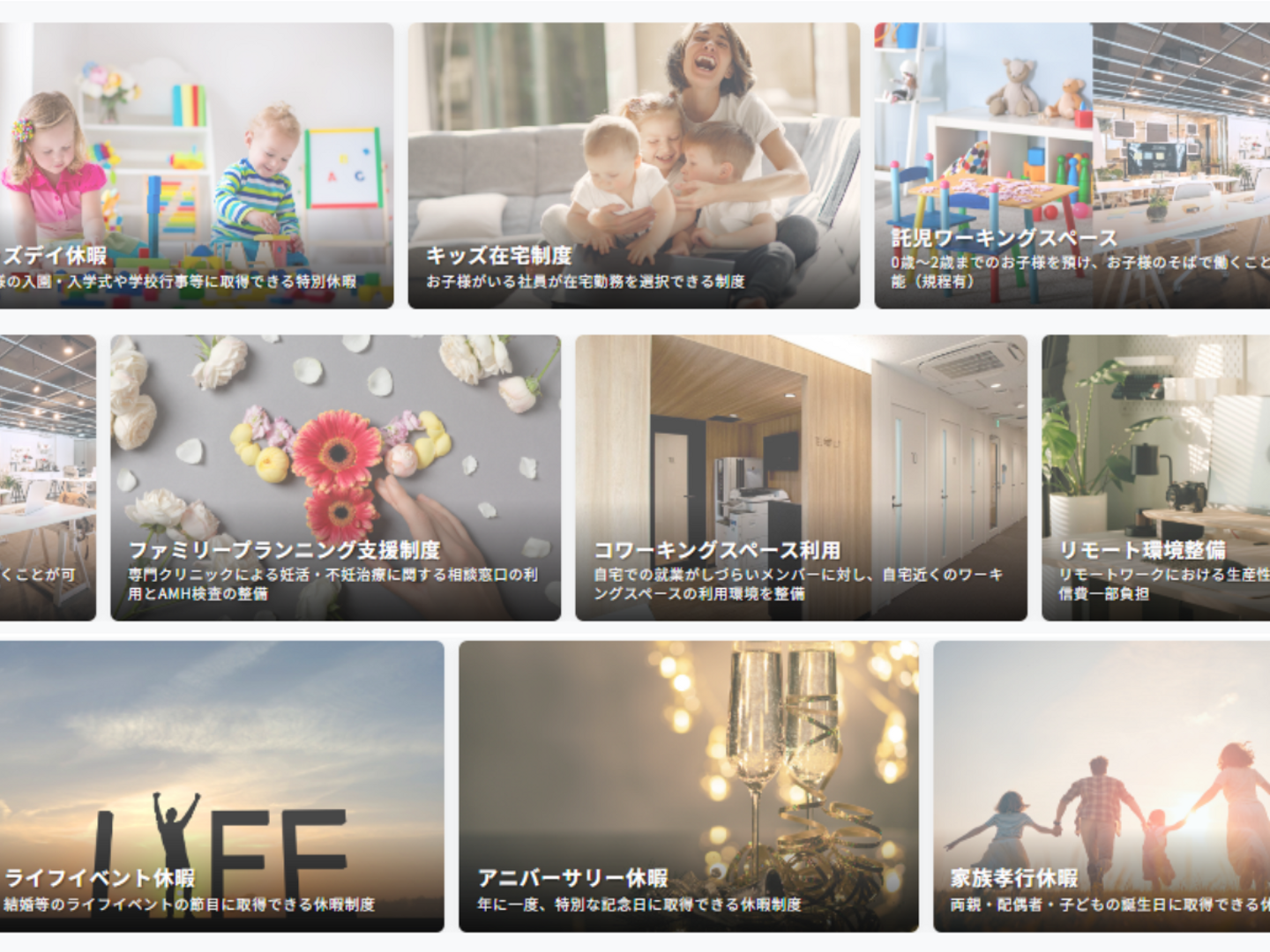Open the キッズデイ休暇 card
Image resolution: width=1270 pixels, height=952 pixels.
196,166
